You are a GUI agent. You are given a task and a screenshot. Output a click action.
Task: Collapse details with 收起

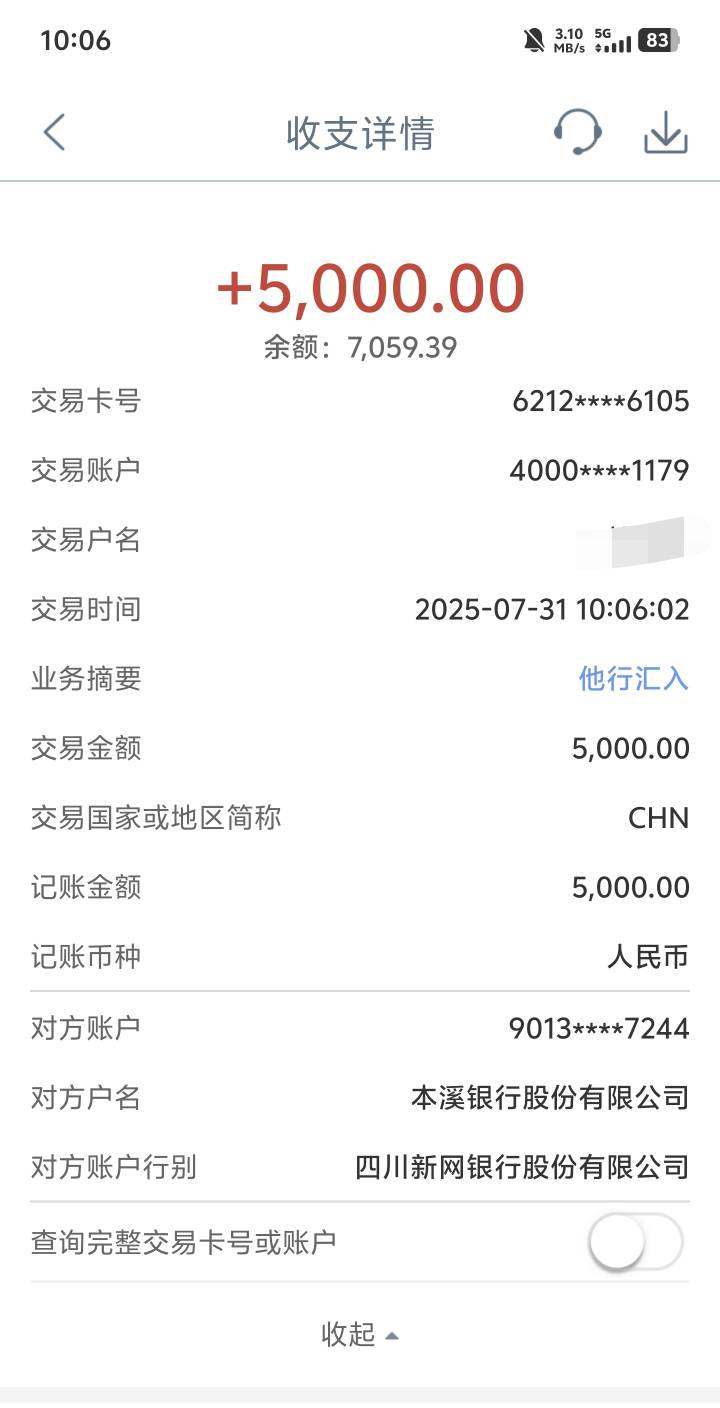coord(360,1334)
